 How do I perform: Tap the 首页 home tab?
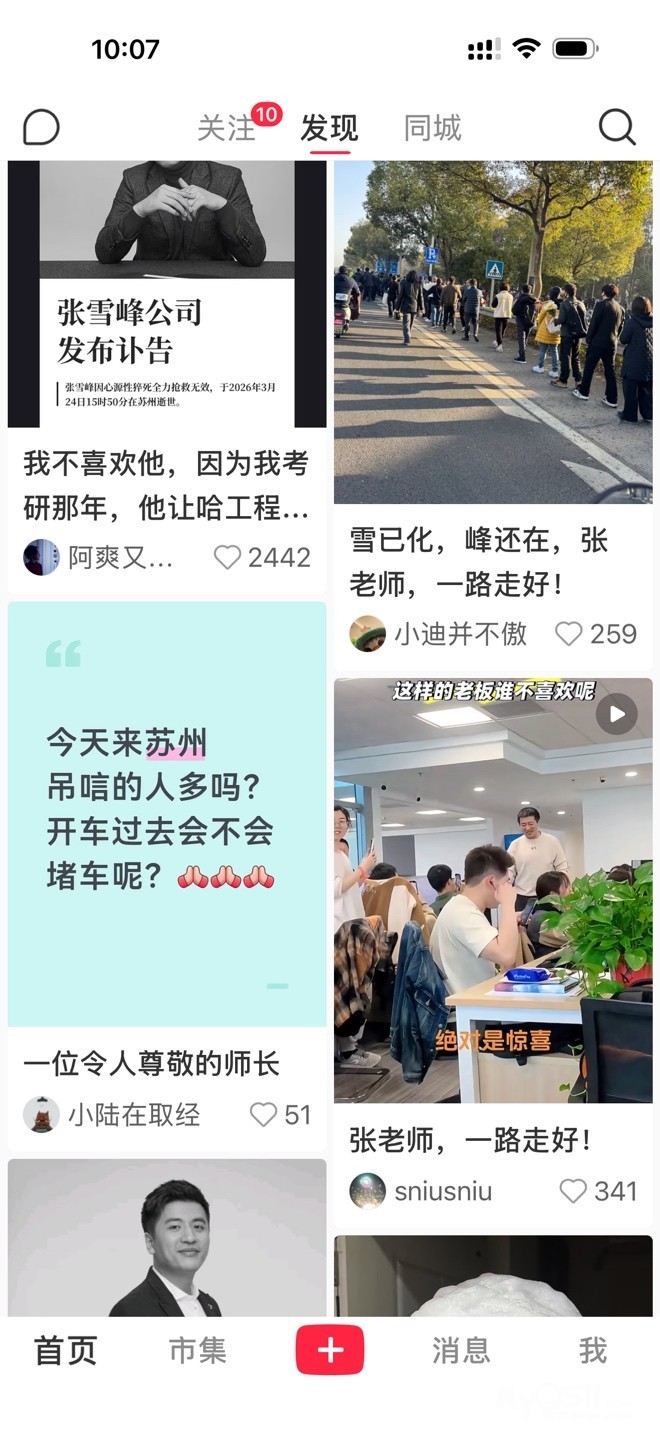(66, 1350)
